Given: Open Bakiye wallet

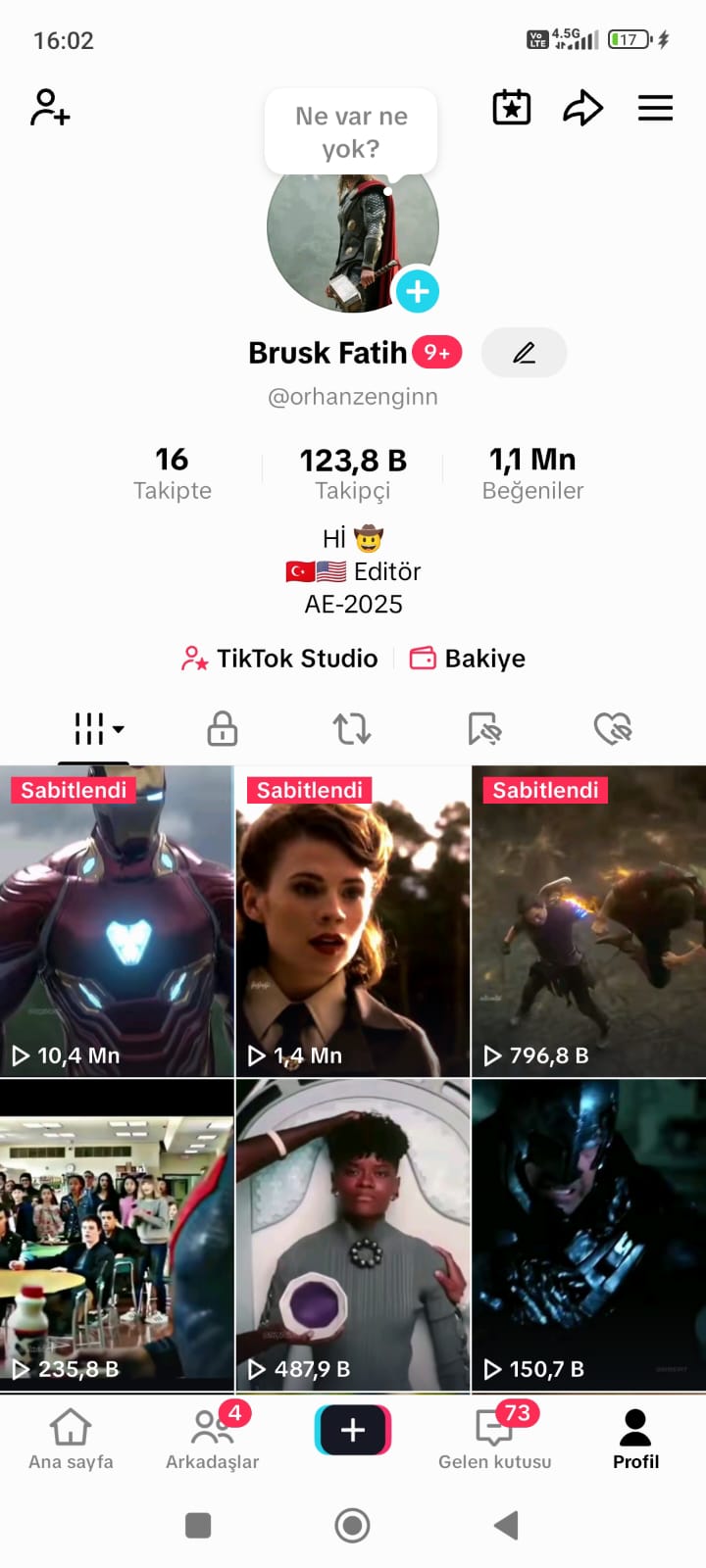Looking at the screenshot, I should [x=468, y=659].
